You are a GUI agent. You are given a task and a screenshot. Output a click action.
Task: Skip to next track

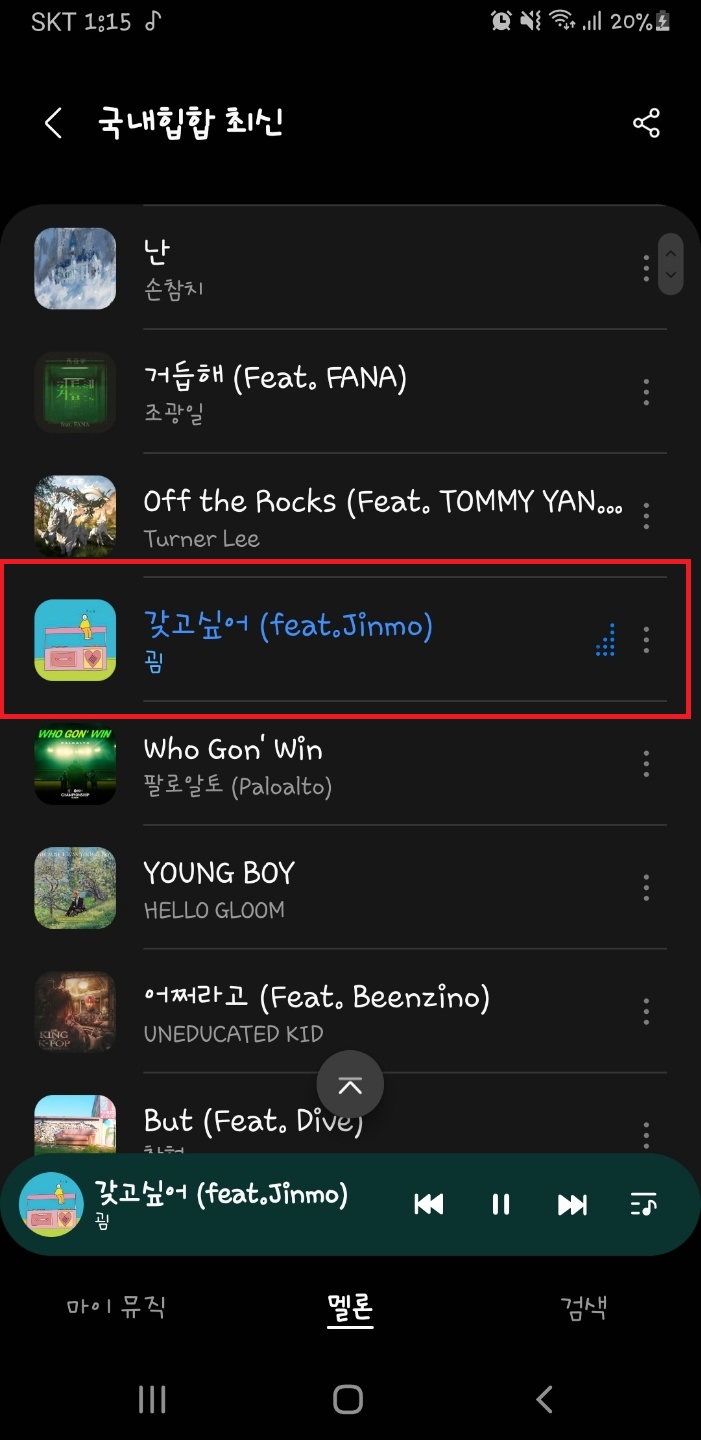click(x=572, y=1204)
